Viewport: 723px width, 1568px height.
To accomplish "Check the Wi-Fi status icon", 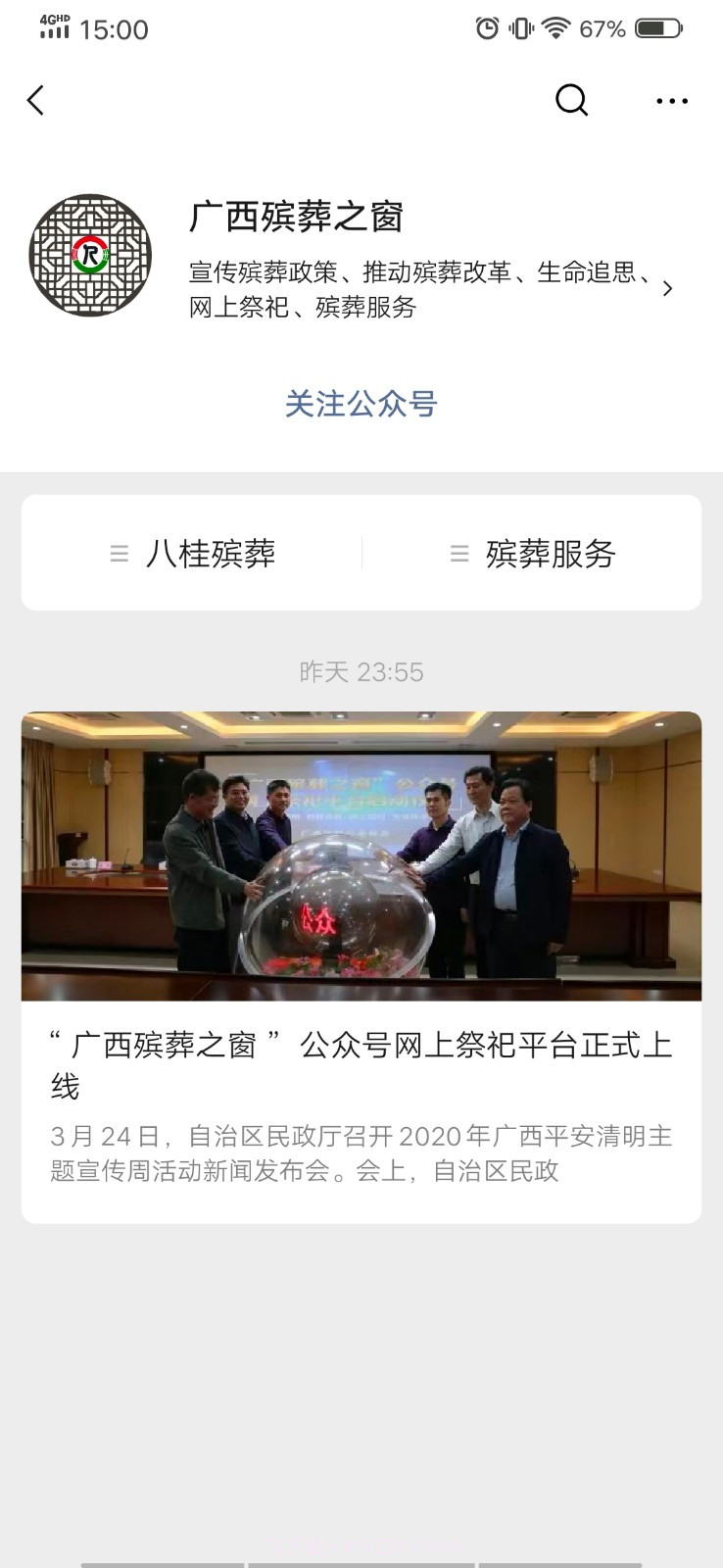I will point(554,27).
